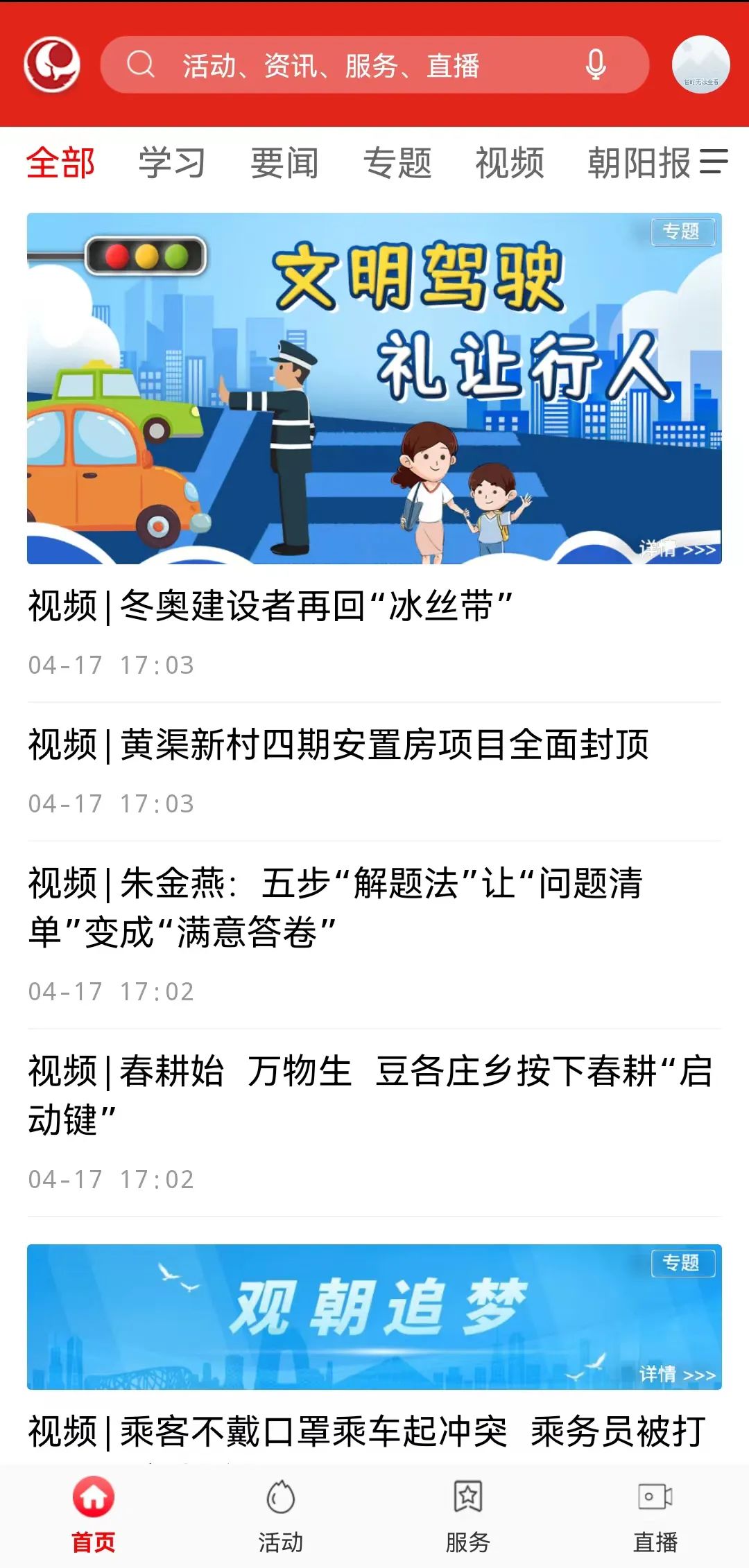749x1568 pixels.
Task: Expand the channel list menu icon
Action: [714, 162]
